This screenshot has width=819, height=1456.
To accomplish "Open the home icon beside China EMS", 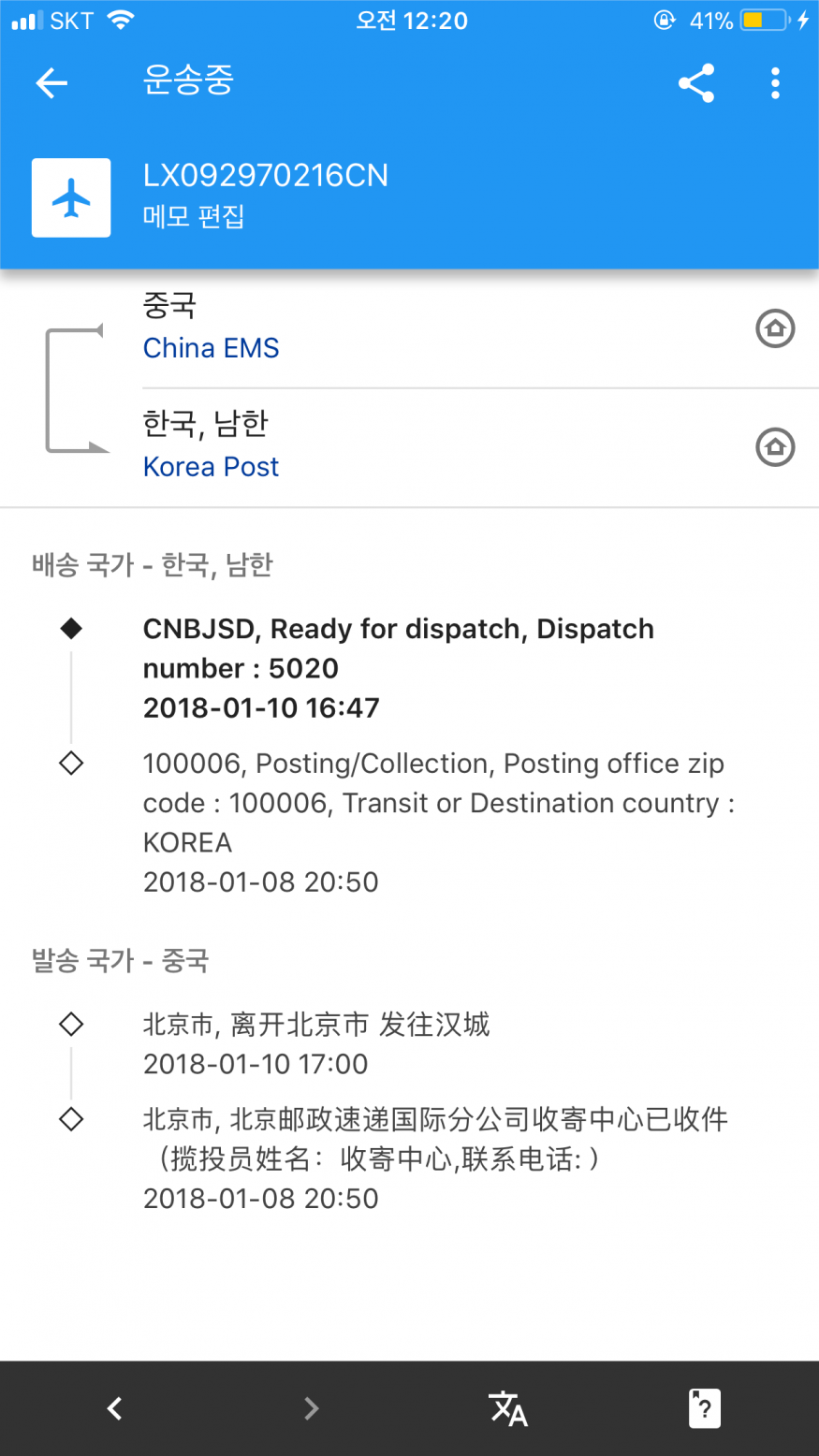I will (x=775, y=328).
